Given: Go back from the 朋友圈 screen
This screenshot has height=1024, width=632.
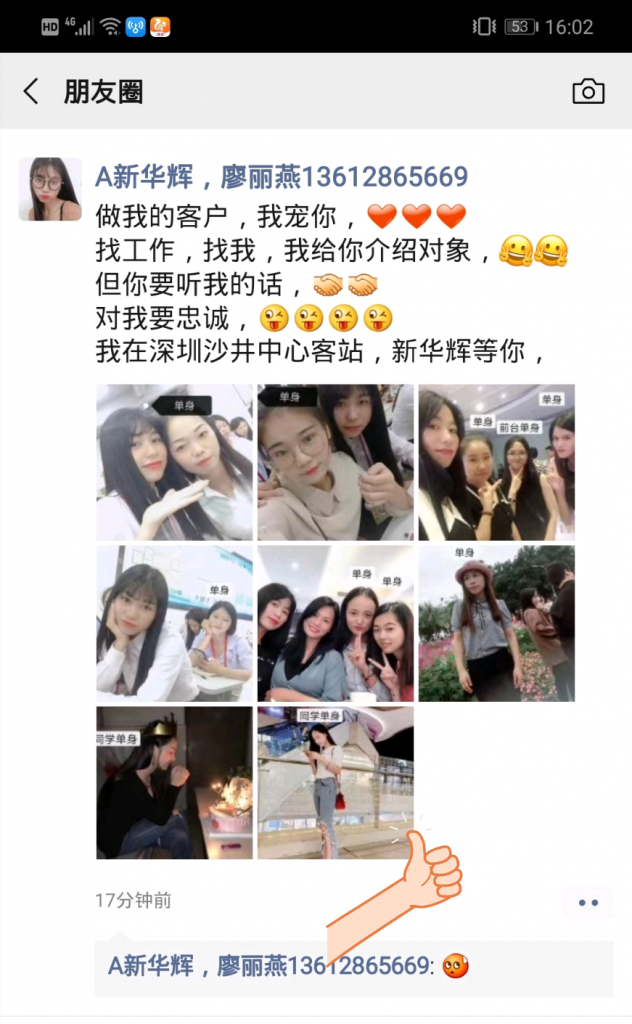Looking at the screenshot, I should [x=31, y=92].
